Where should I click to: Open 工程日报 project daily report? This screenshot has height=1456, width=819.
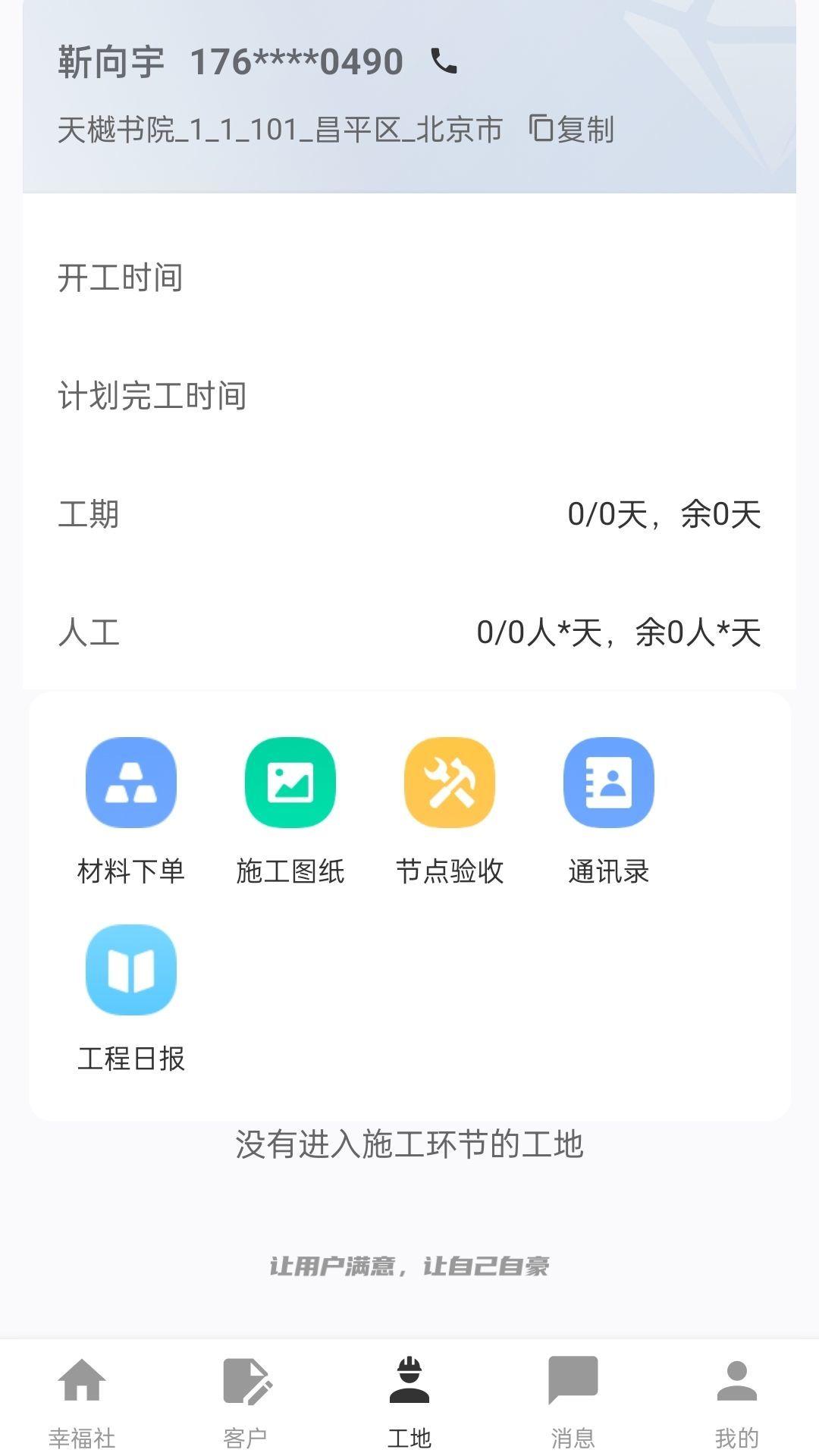point(131,970)
